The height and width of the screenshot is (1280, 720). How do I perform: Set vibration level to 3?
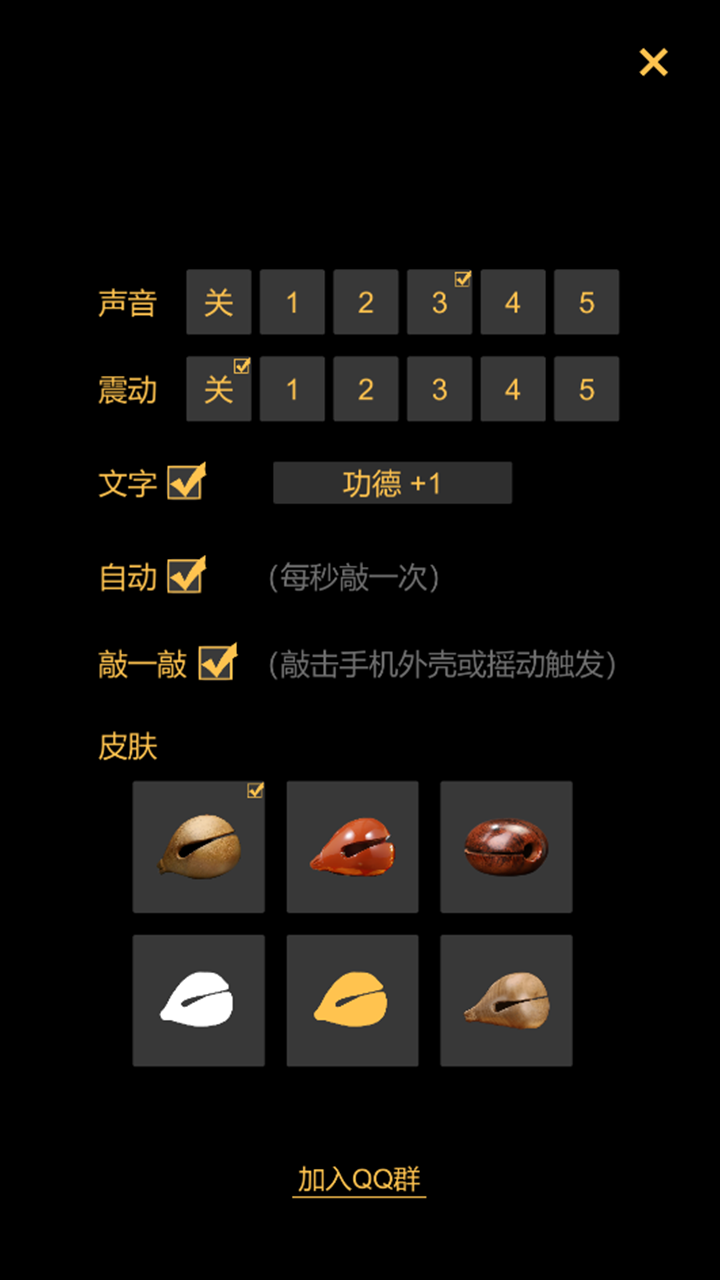click(x=439, y=389)
